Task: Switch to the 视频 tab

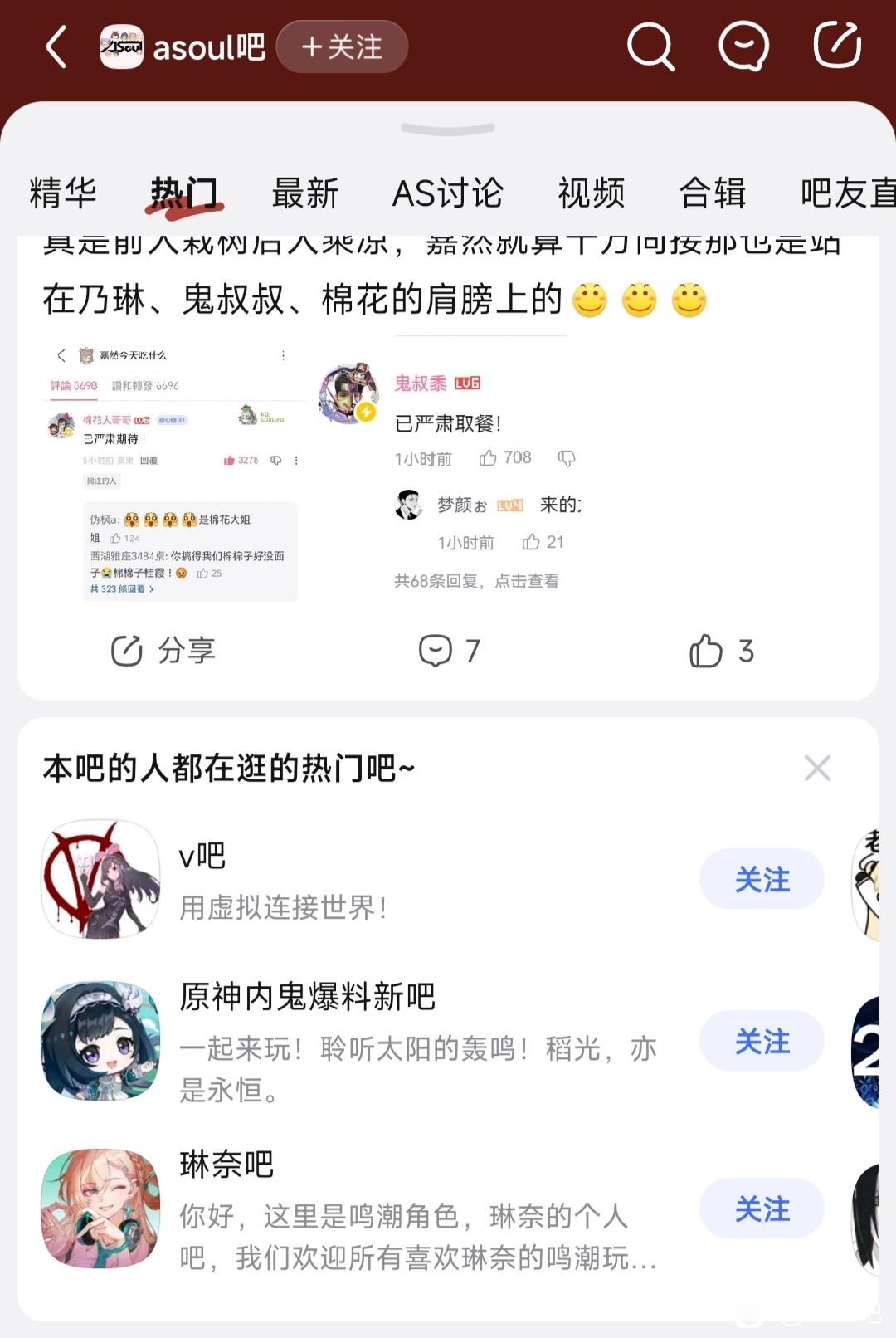Action: pos(592,193)
